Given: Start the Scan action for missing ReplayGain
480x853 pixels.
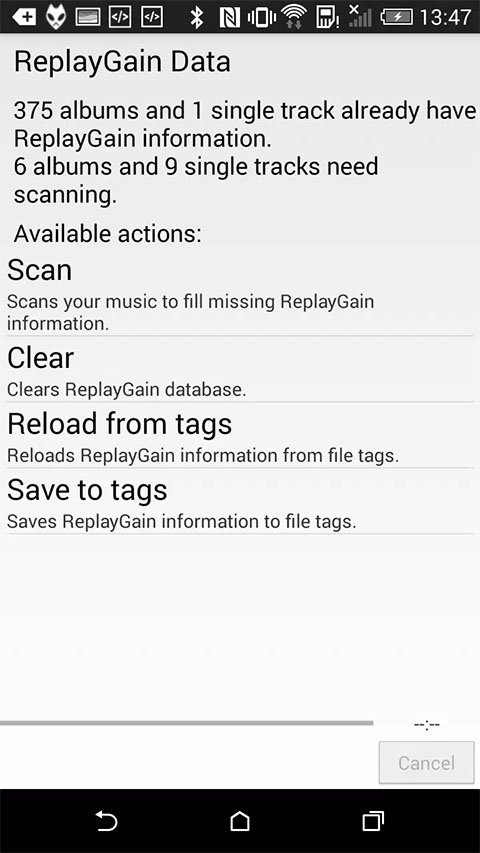Looking at the screenshot, I should 239,294.
